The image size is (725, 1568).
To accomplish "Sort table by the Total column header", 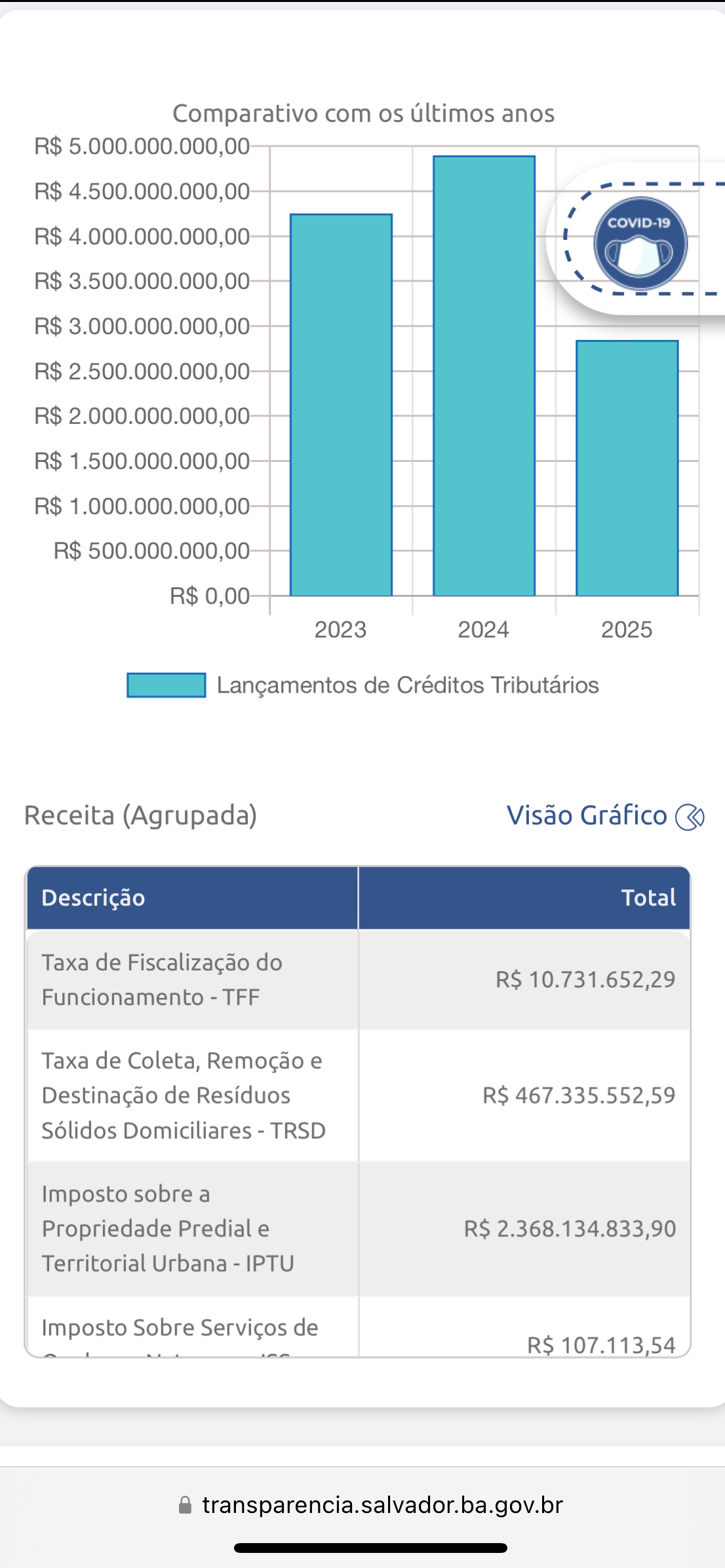I will pyautogui.click(x=648, y=898).
